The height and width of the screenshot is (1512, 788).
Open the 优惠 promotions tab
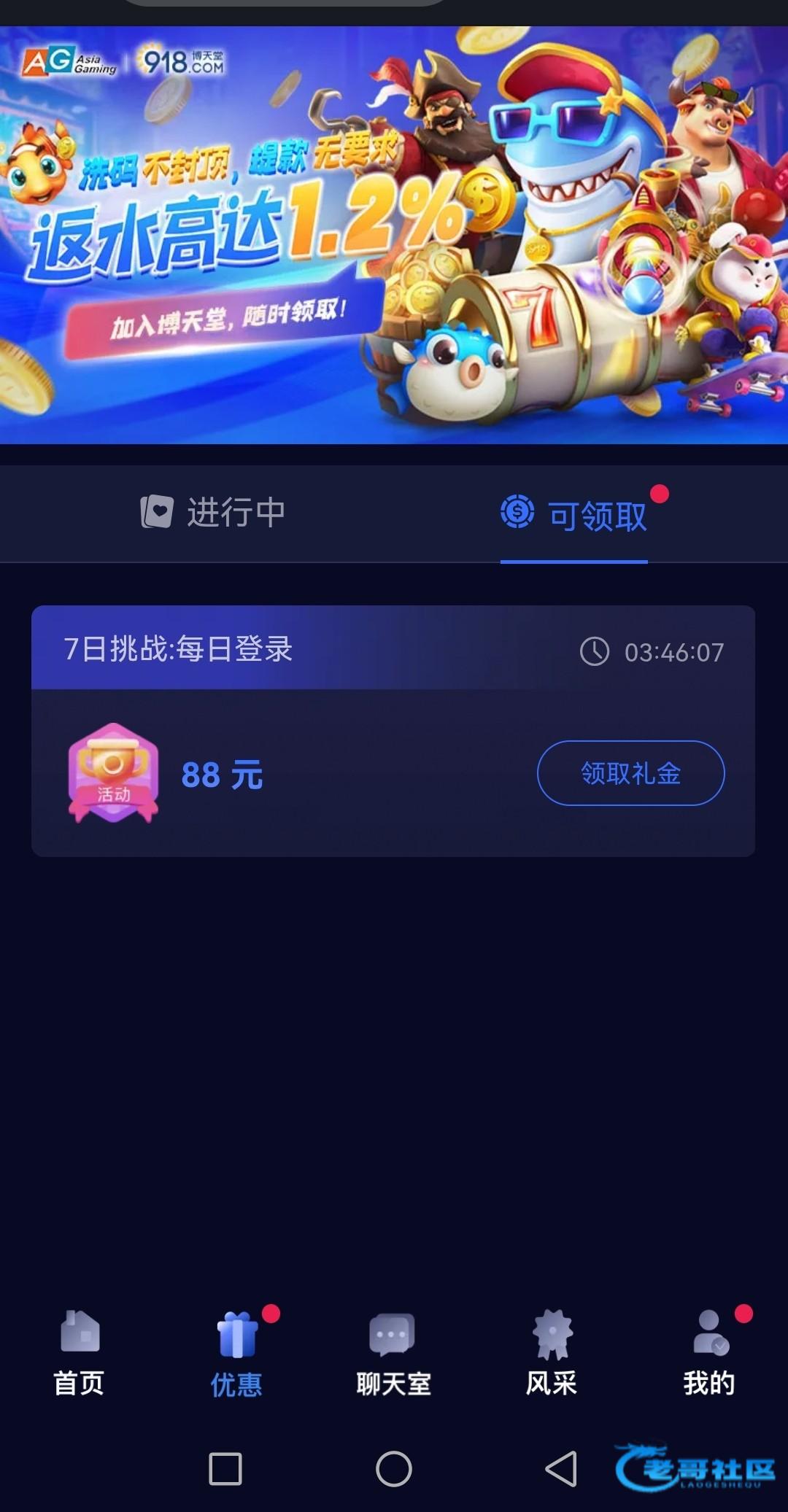(236, 1354)
